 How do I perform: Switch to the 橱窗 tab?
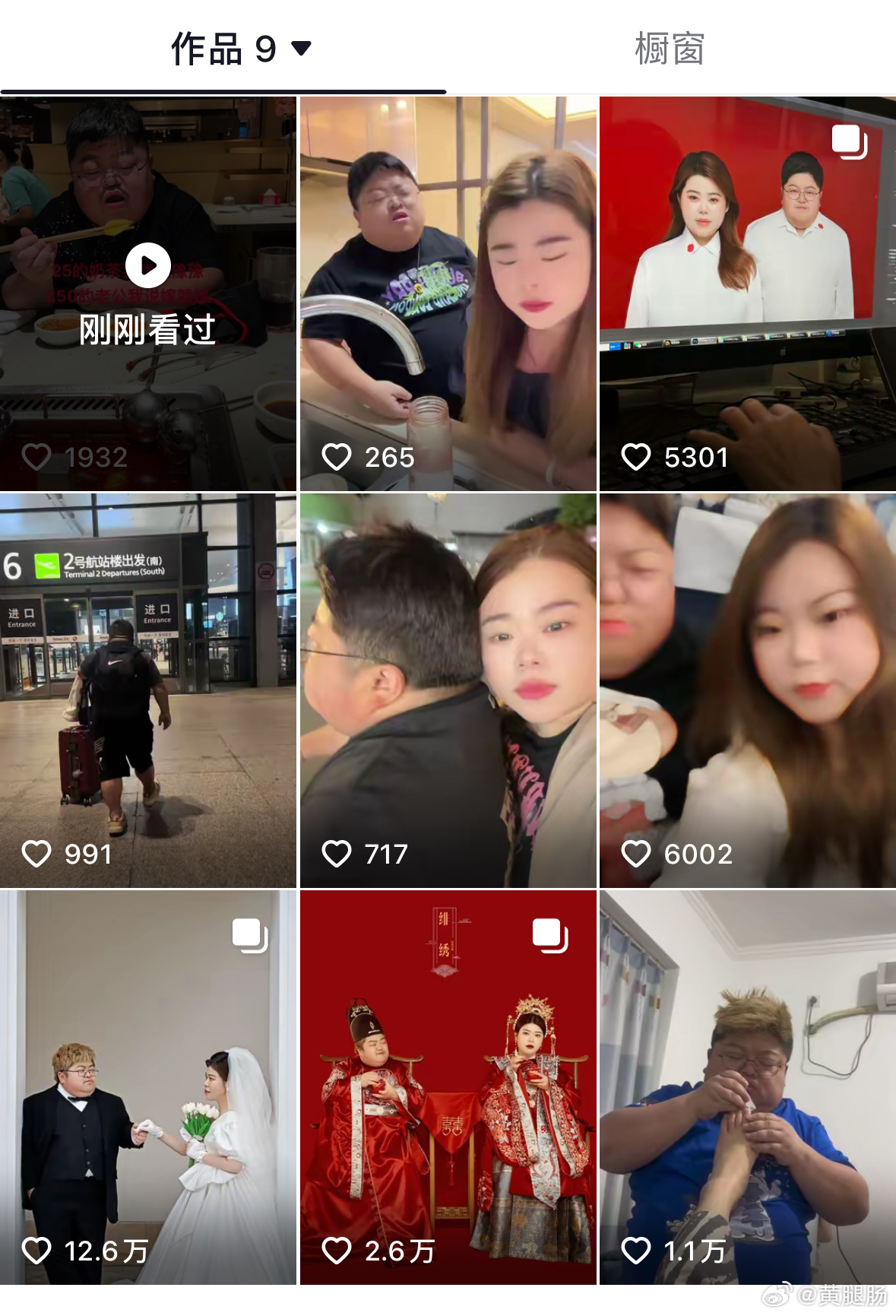coord(670,49)
